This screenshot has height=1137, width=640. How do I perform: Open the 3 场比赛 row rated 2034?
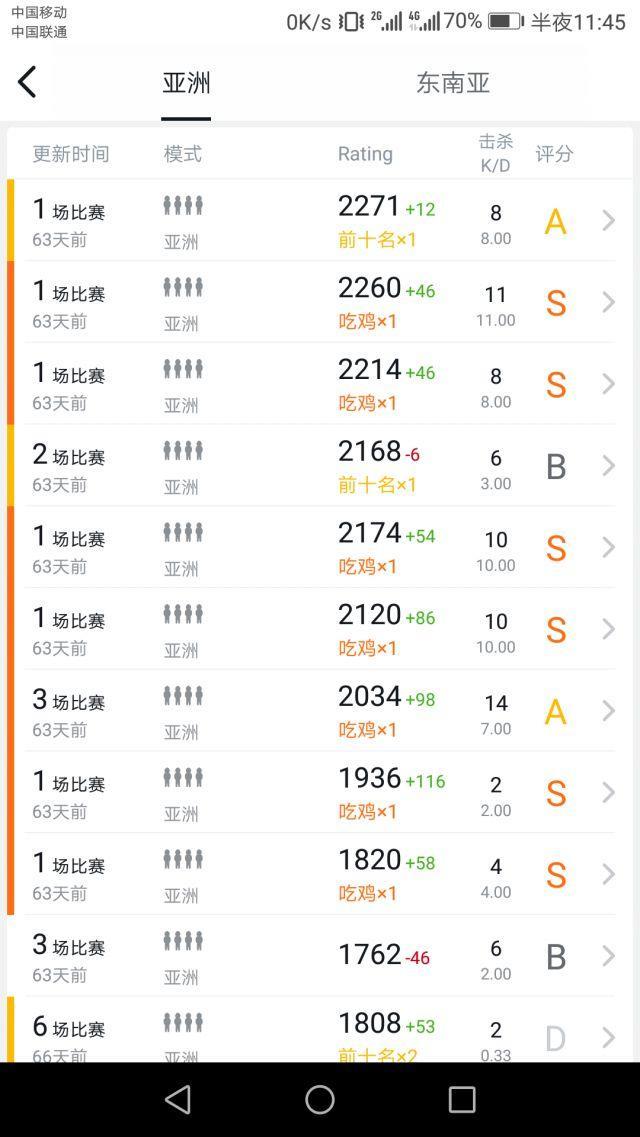(320, 711)
